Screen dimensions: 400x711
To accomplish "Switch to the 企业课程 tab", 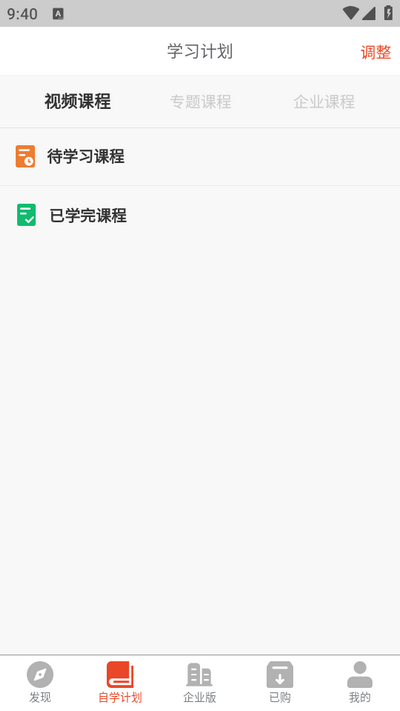I will pyautogui.click(x=324, y=102).
